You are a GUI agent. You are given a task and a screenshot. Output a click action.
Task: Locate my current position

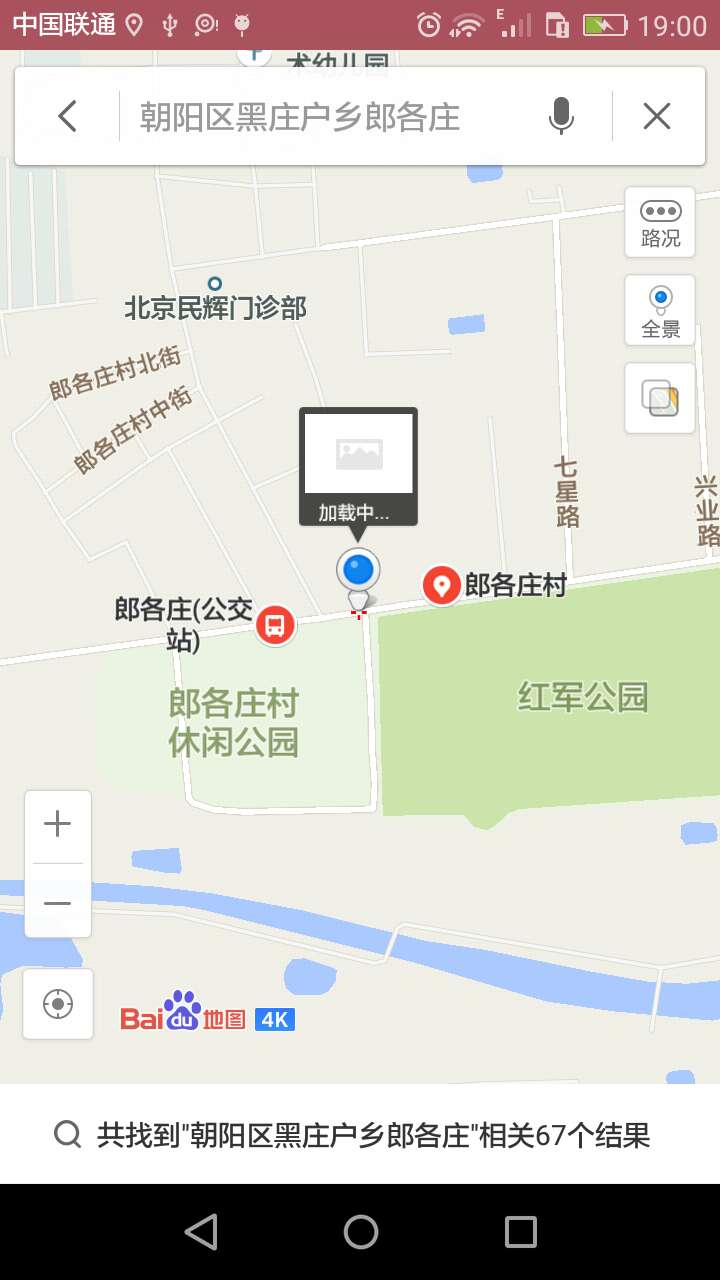(x=58, y=1004)
